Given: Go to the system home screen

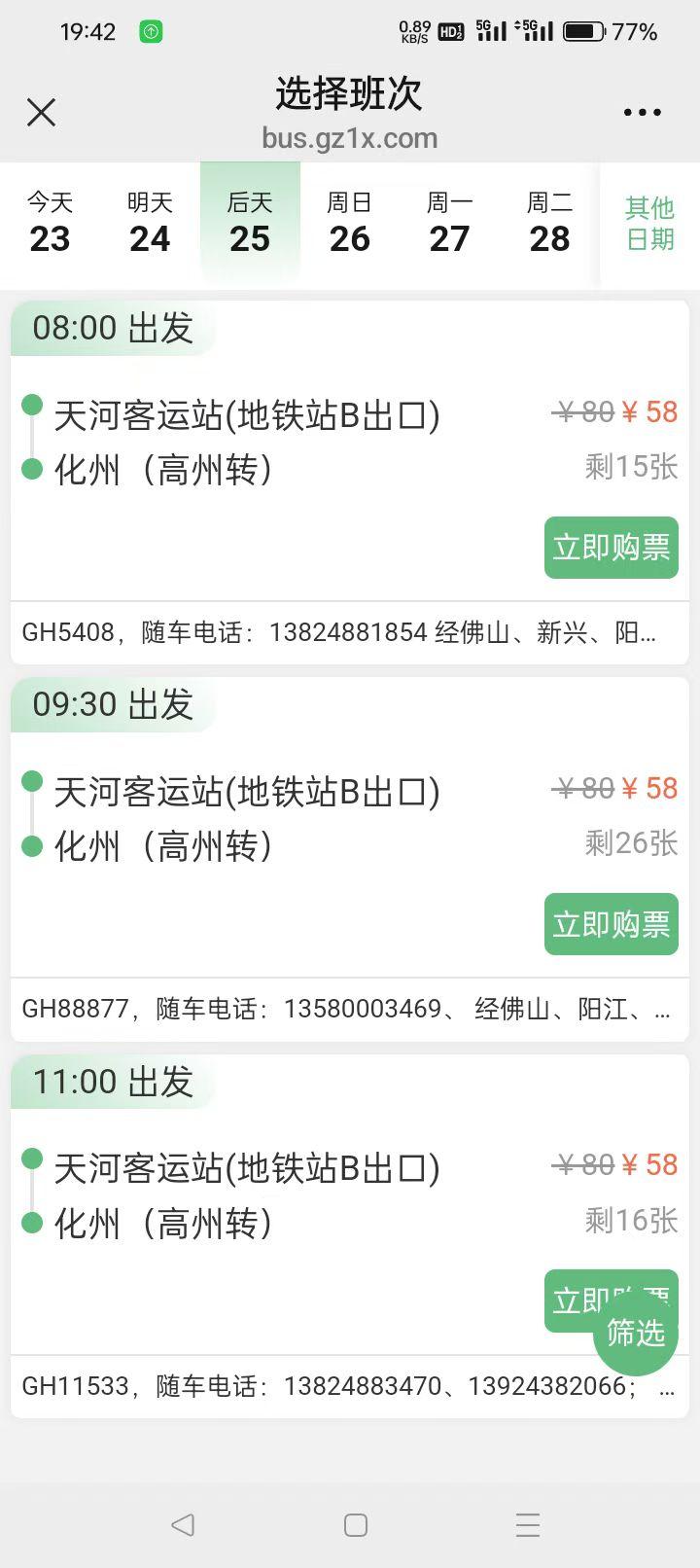Looking at the screenshot, I should click(356, 1524).
